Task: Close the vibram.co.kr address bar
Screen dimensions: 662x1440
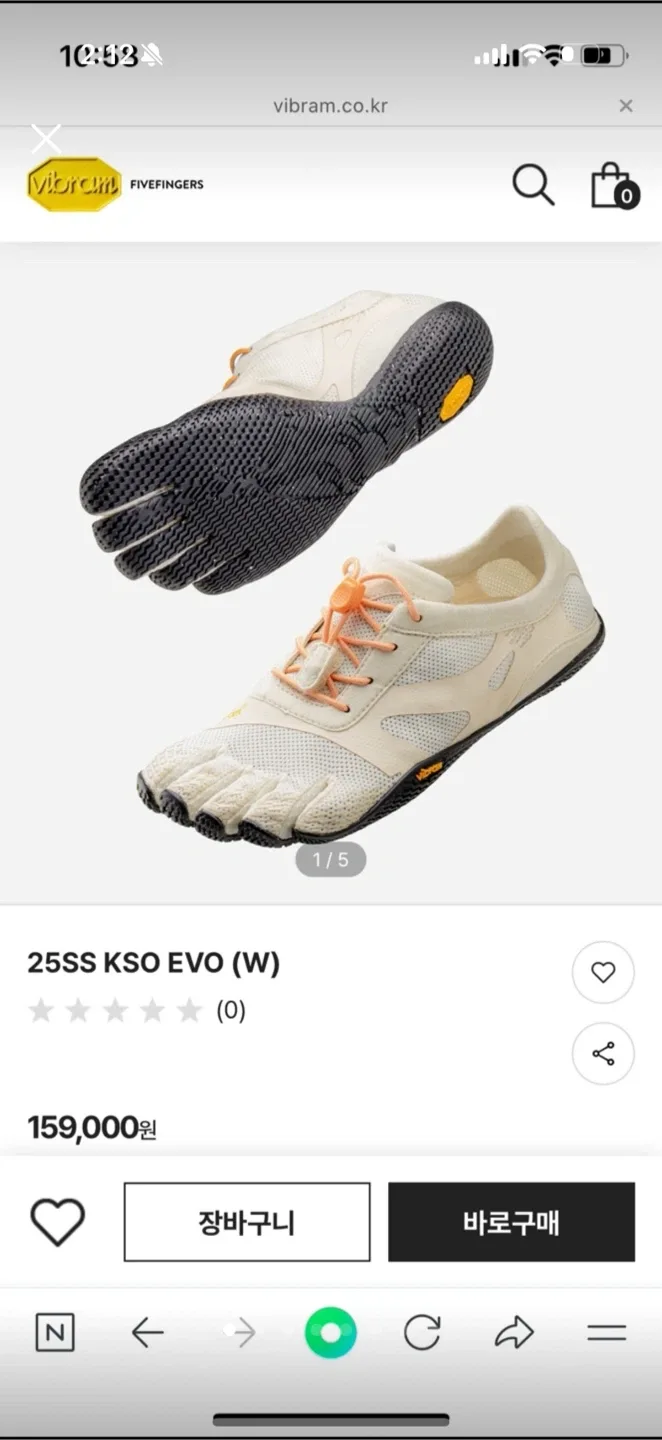Action: coord(626,106)
